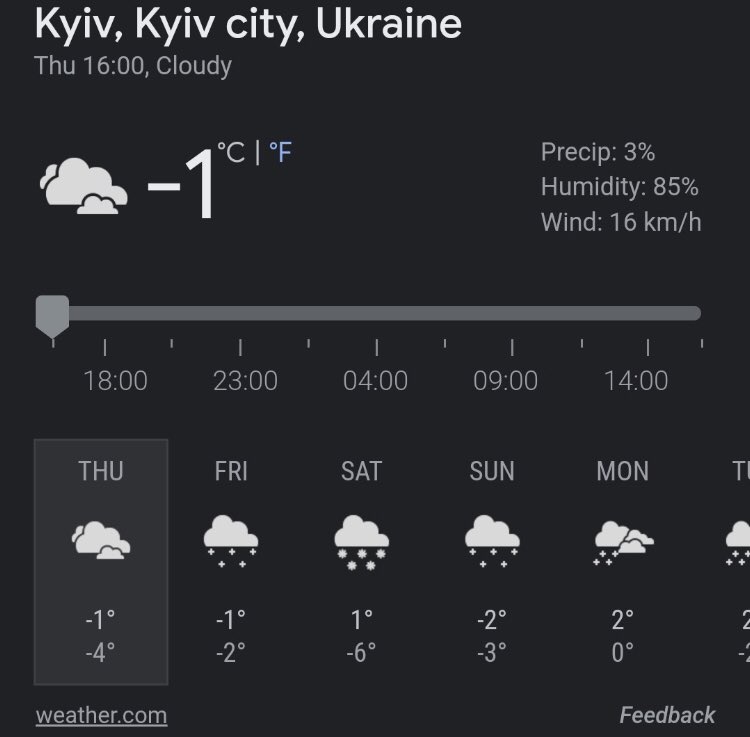Switch temperature units to °F
The image size is (750, 737).
pos(280,153)
